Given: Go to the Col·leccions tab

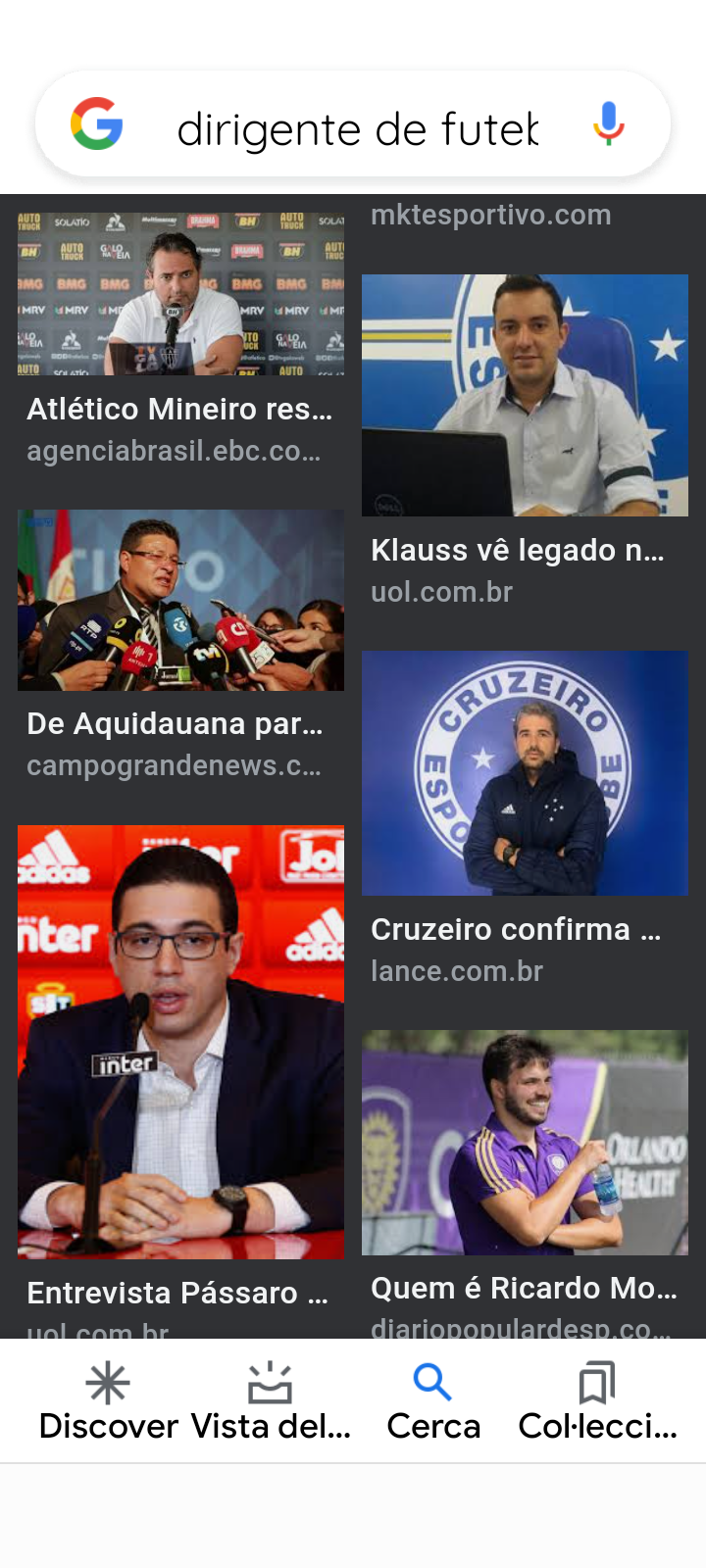Looking at the screenshot, I should 597,1401.
